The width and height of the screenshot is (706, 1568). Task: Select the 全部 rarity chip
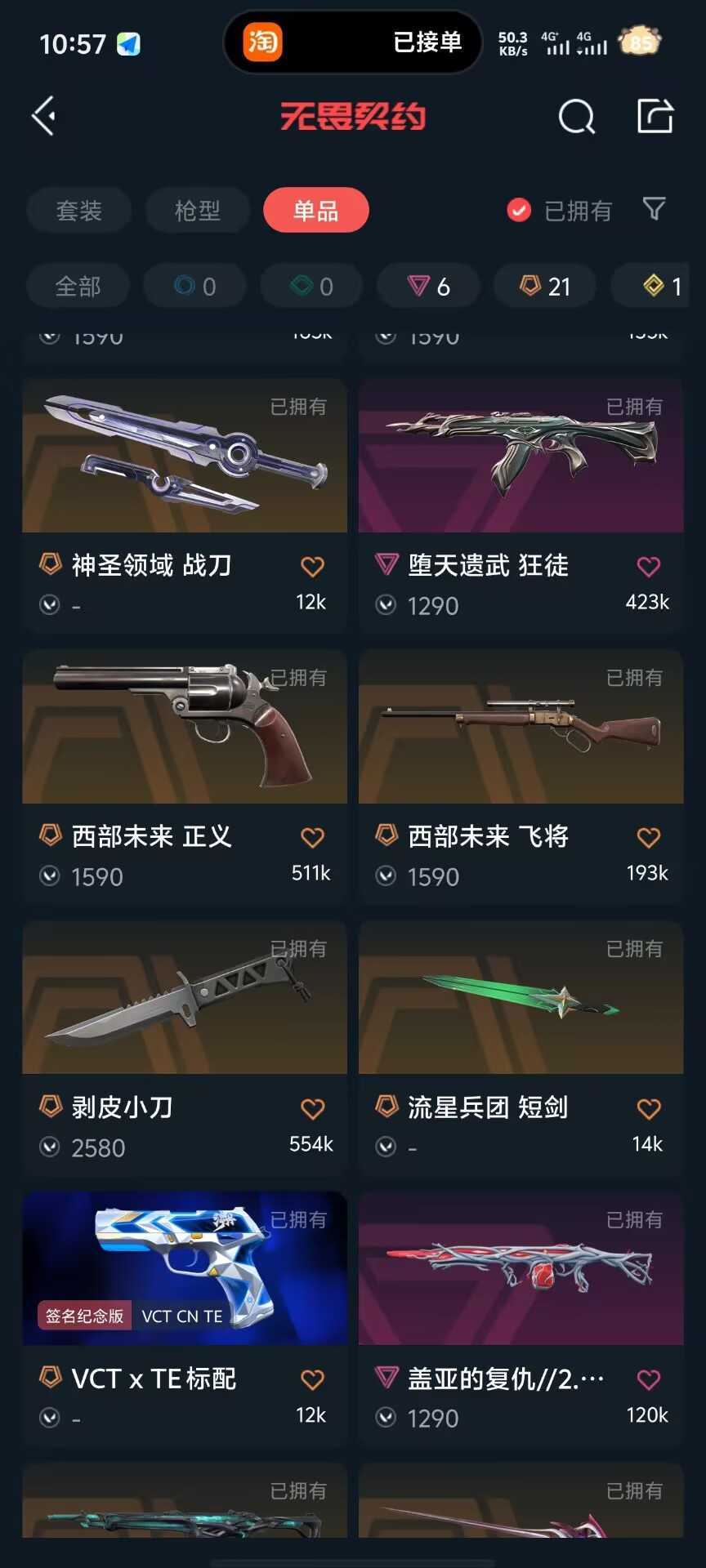coord(78,286)
